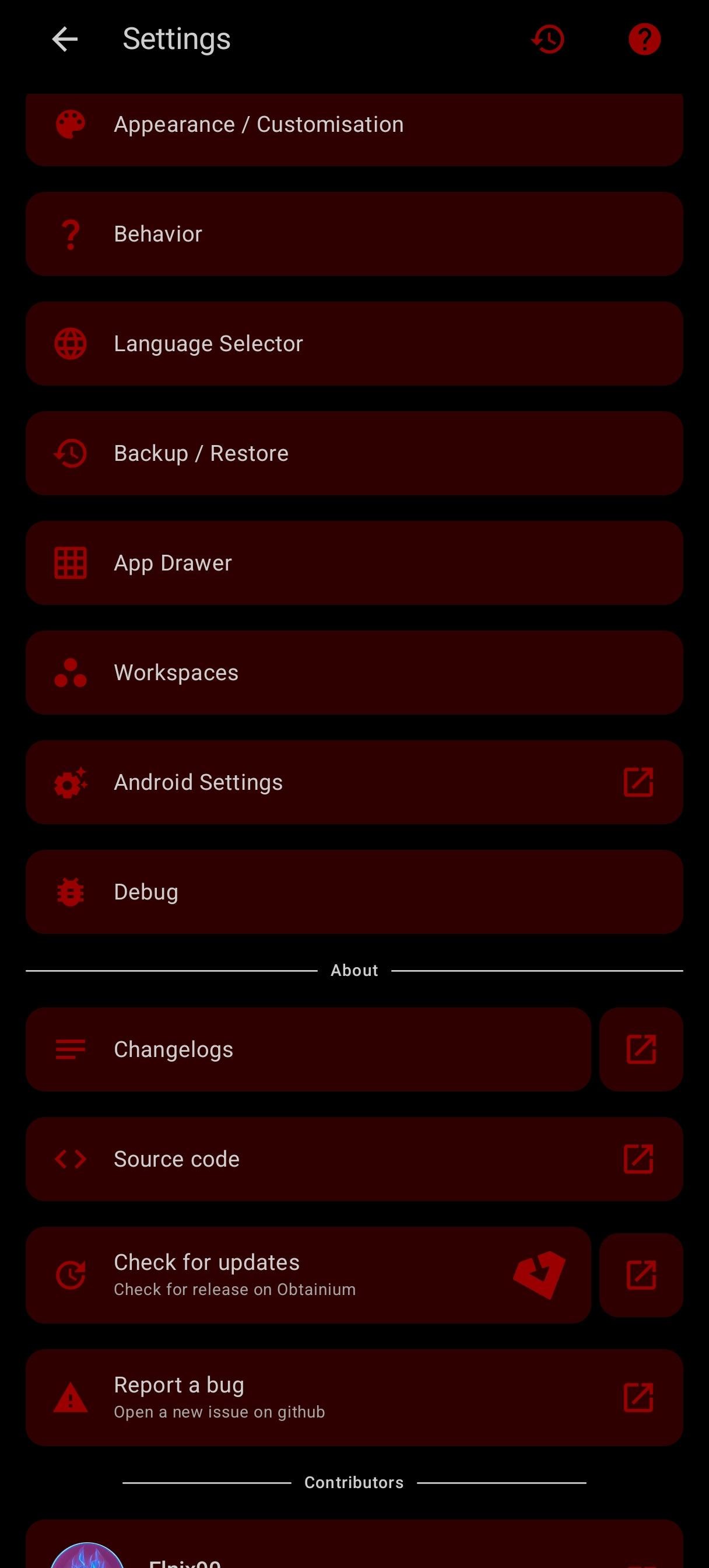This screenshot has width=709, height=1568.
Task: View Changelogs in the app
Action: tap(307, 1049)
